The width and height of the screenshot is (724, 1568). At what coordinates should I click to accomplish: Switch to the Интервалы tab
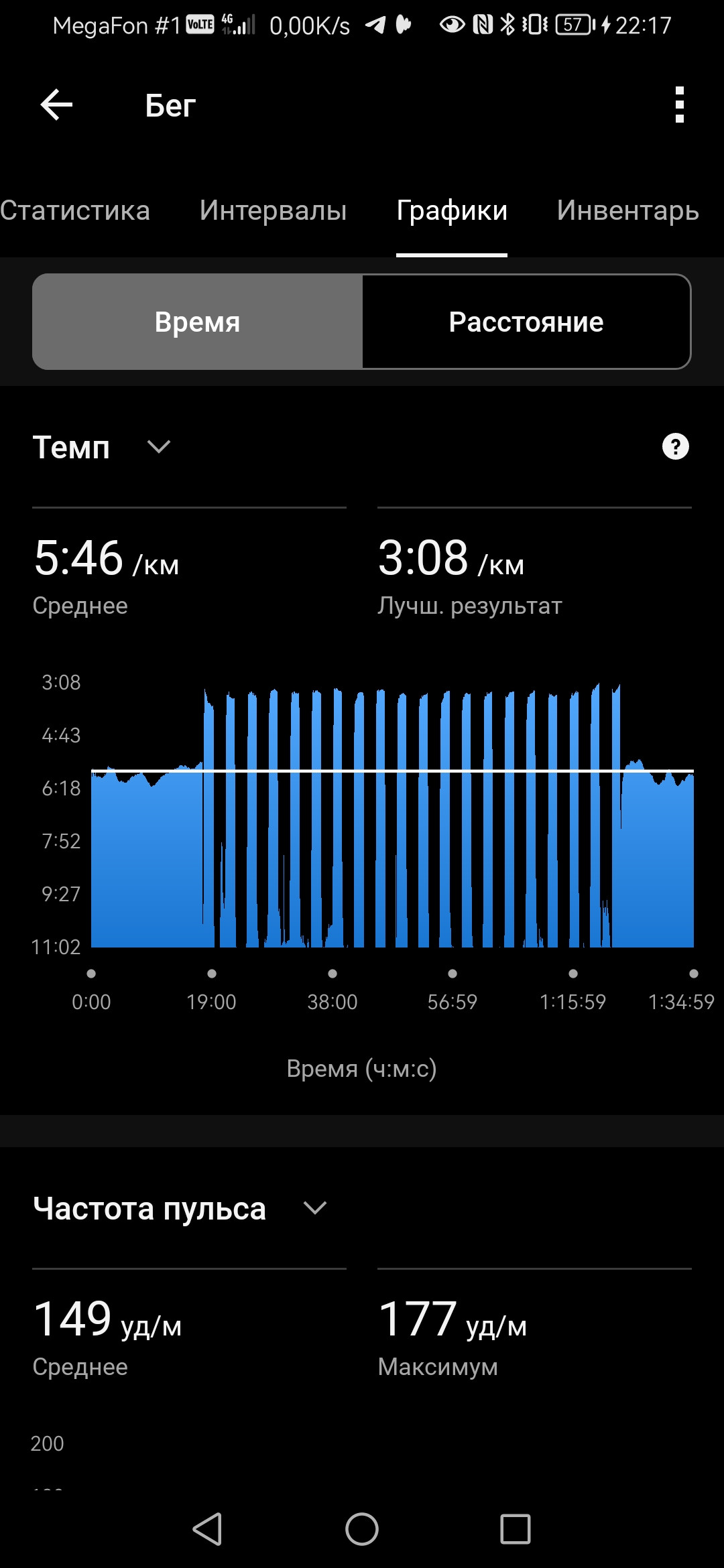pyautogui.click(x=273, y=210)
